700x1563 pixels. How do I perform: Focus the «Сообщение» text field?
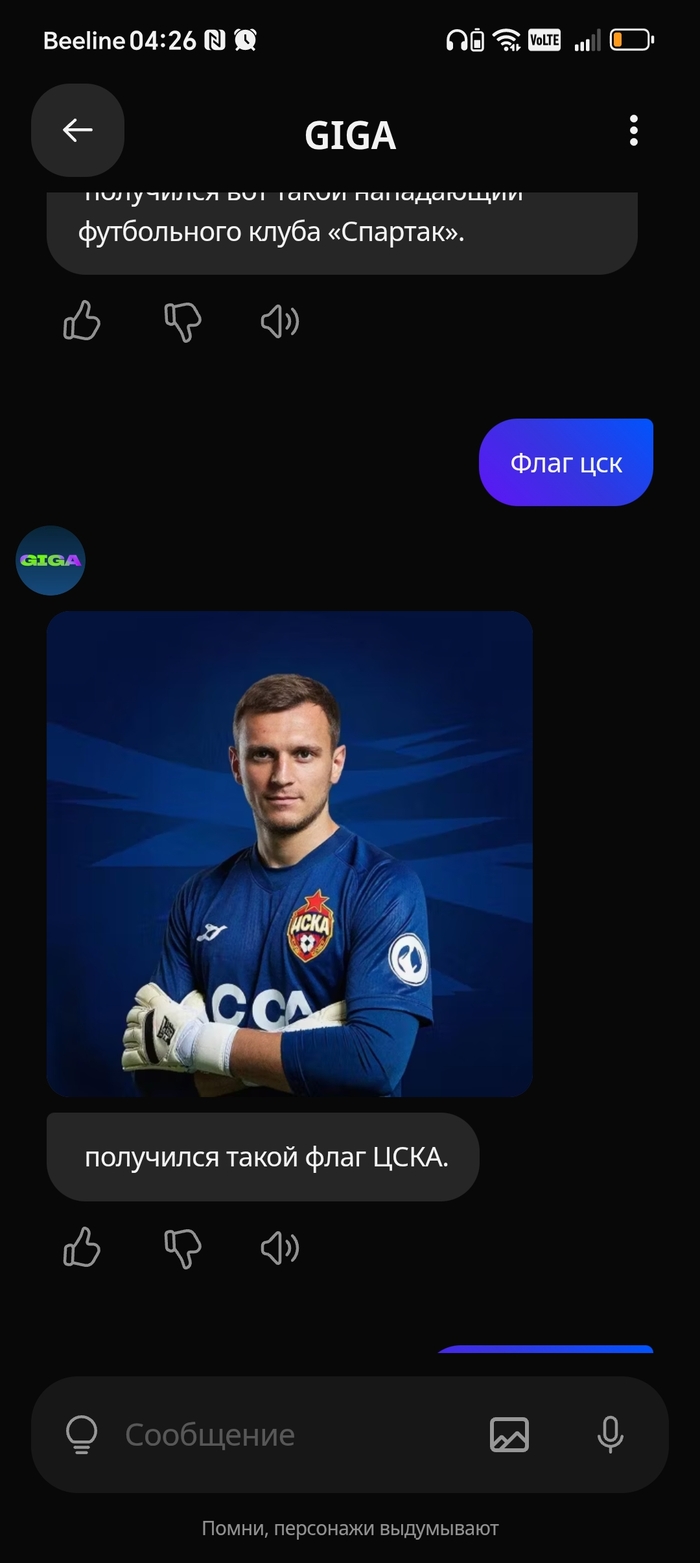click(x=290, y=1434)
